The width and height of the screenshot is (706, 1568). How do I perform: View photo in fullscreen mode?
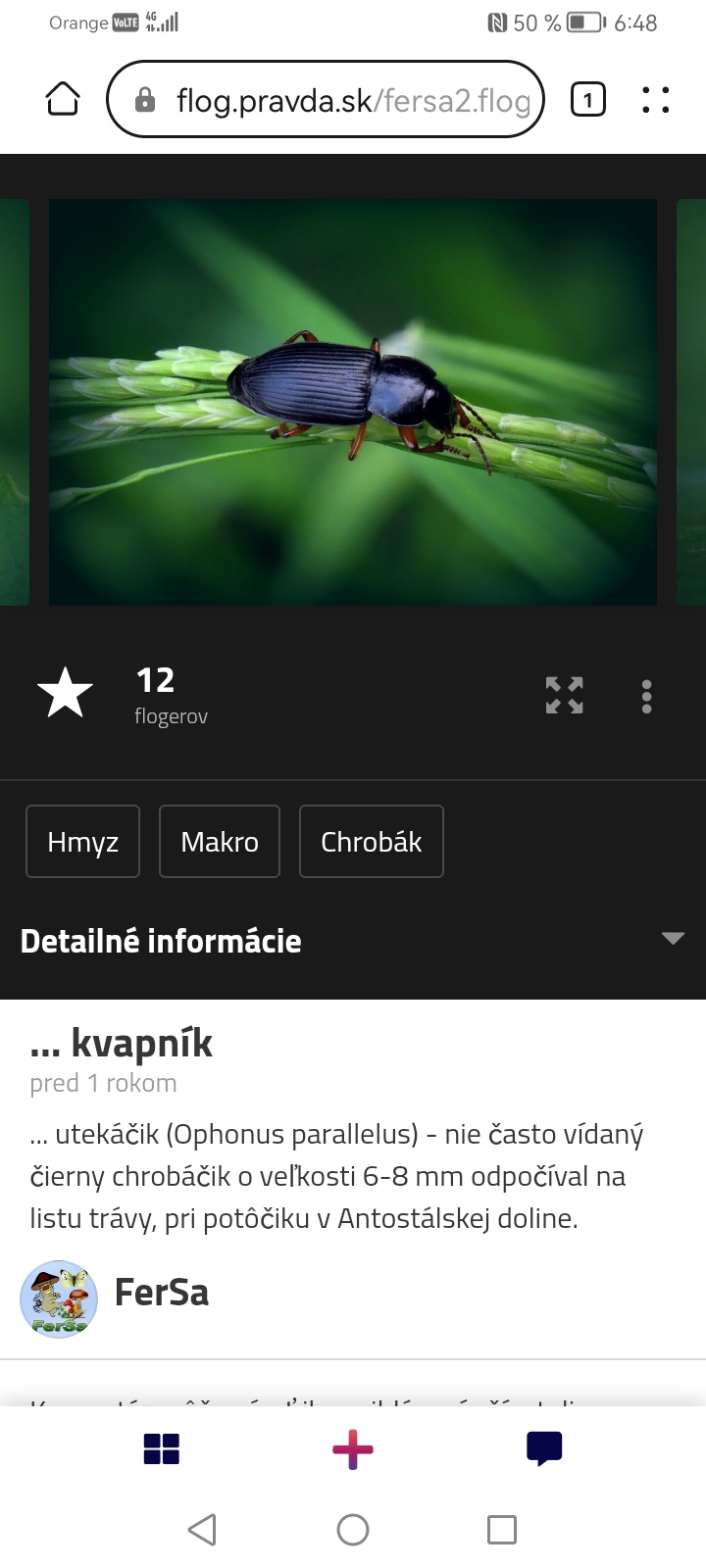click(x=564, y=695)
